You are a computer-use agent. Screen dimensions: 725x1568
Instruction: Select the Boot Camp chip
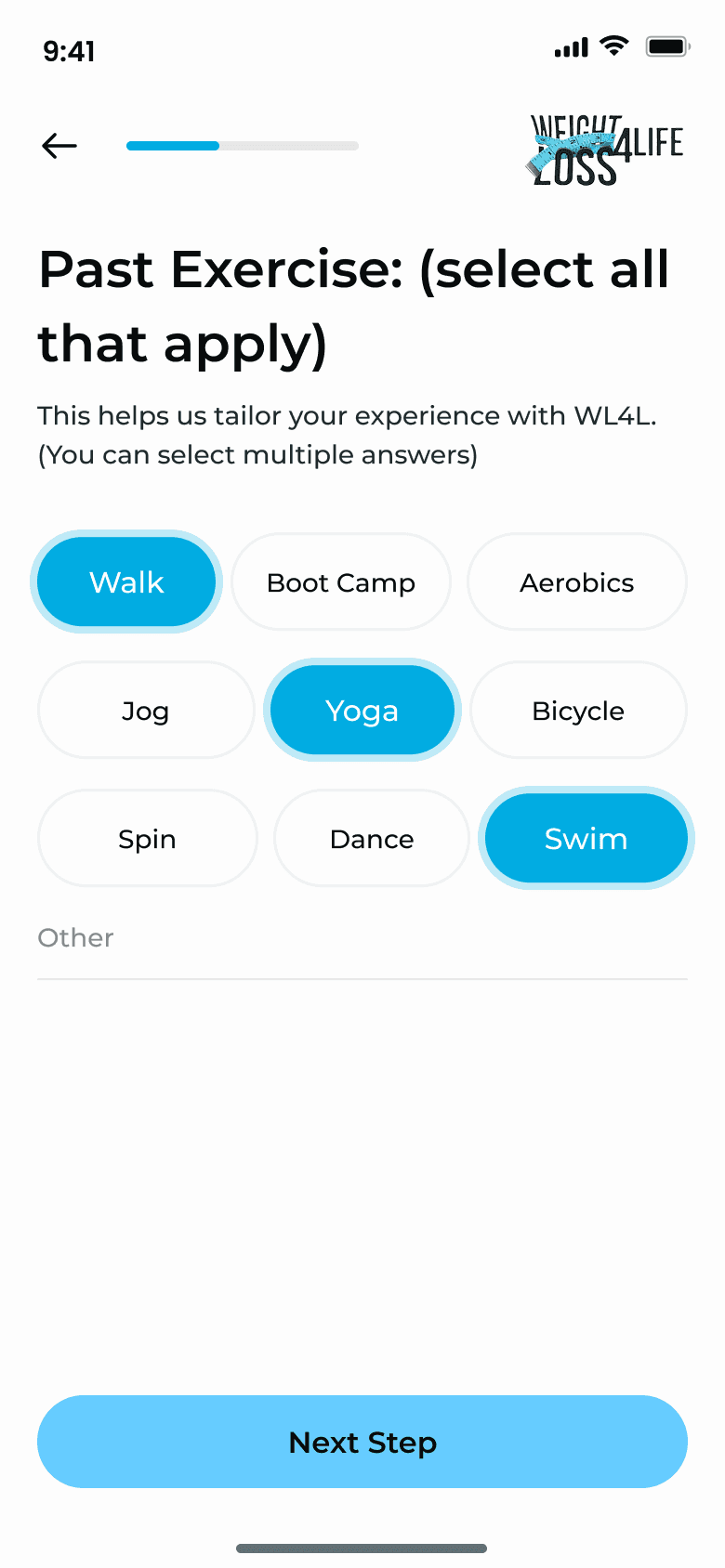(341, 582)
